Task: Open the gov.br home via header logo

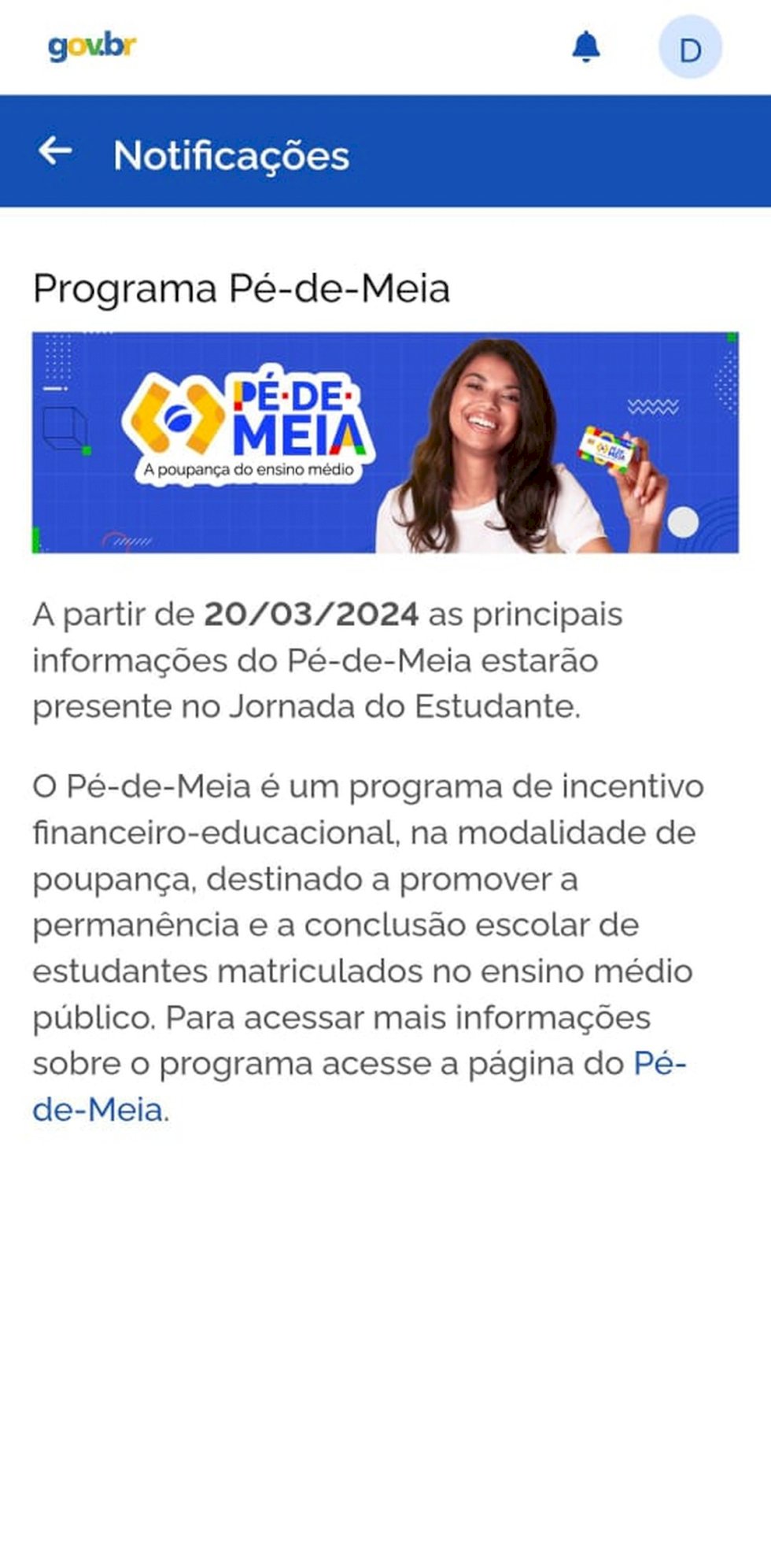Action: (90, 45)
